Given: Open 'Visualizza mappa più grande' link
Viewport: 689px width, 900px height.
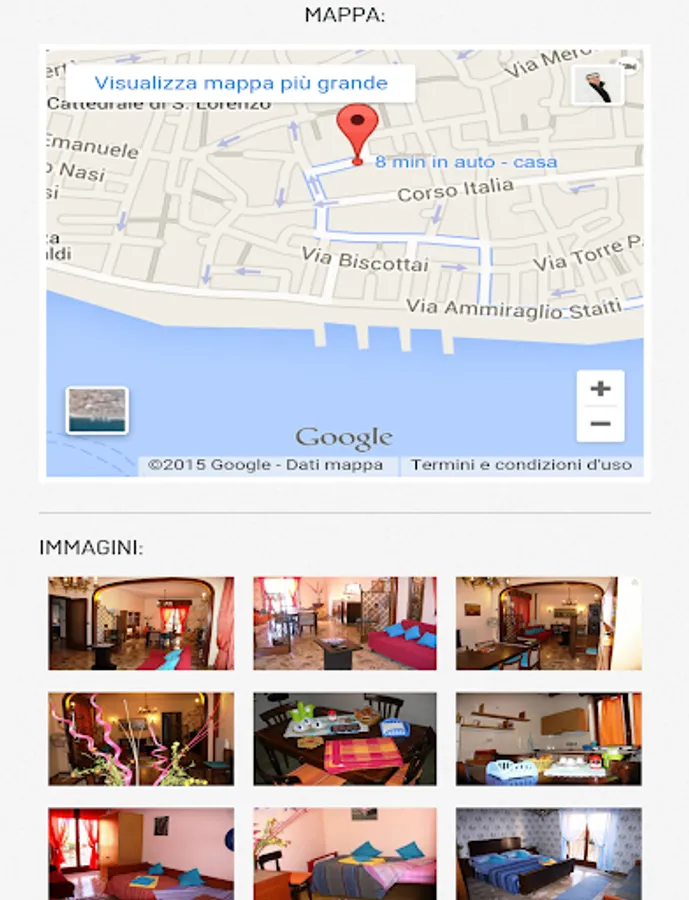Looking at the screenshot, I should pyautogui.click(x=241, y=83).
